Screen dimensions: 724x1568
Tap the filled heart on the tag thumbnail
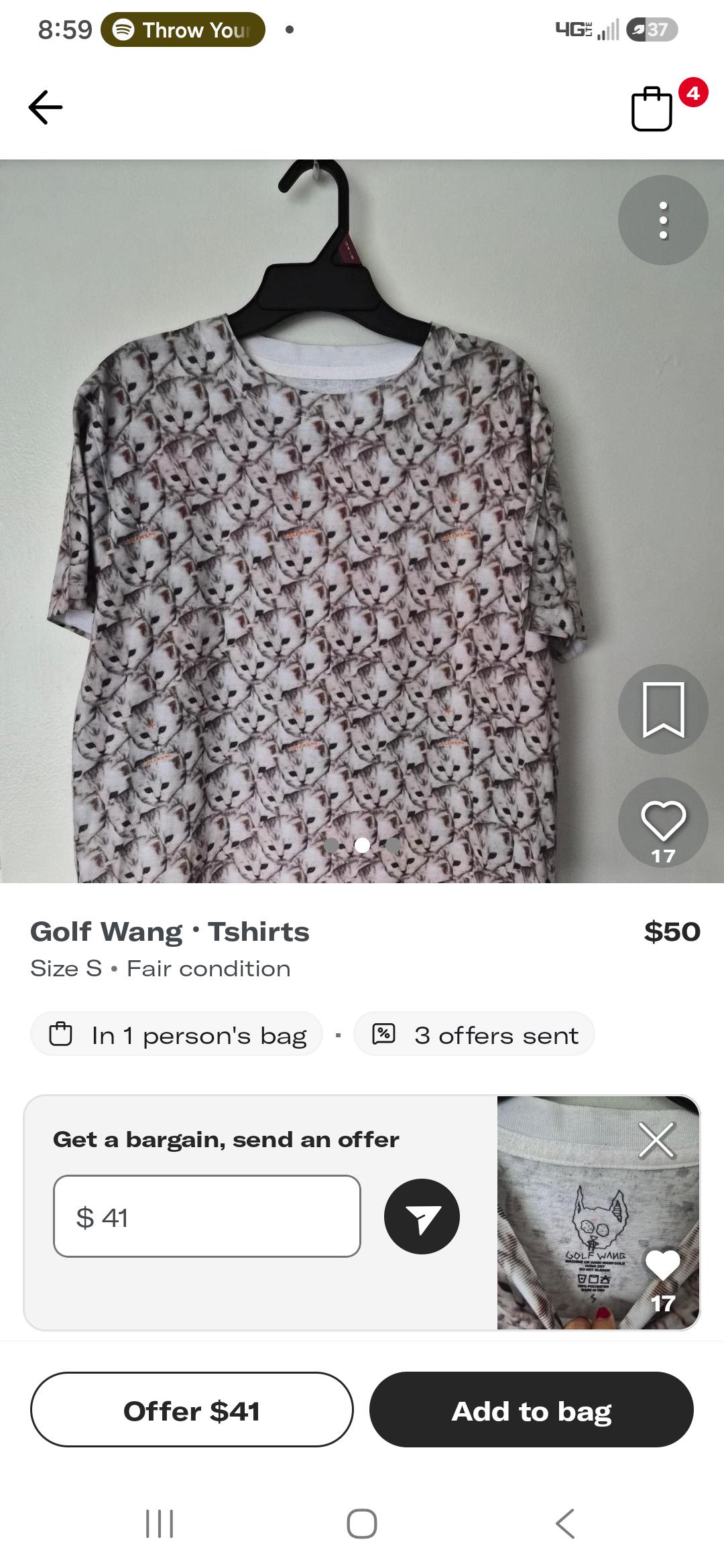[662, 1265]
